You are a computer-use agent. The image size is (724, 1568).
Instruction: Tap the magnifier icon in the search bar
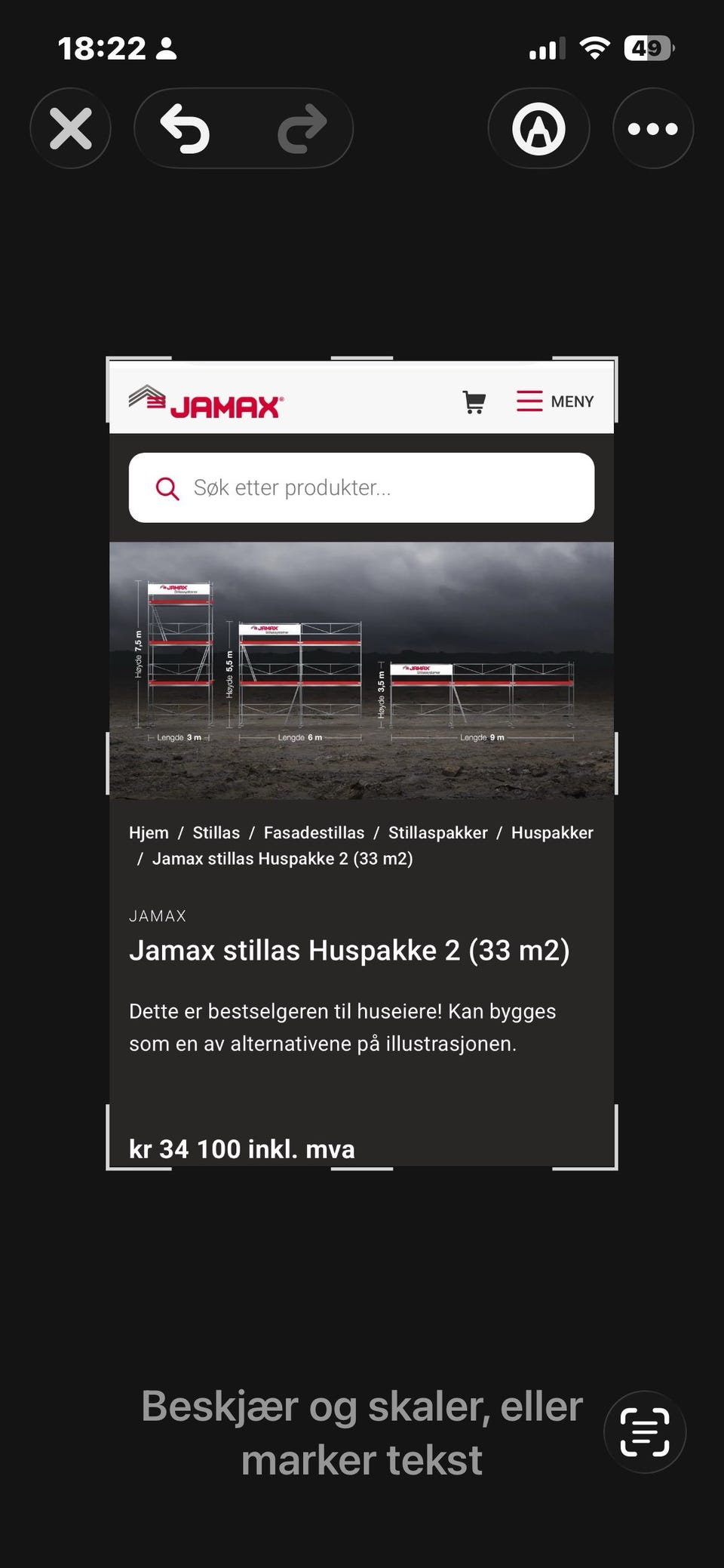coord(167,488)
